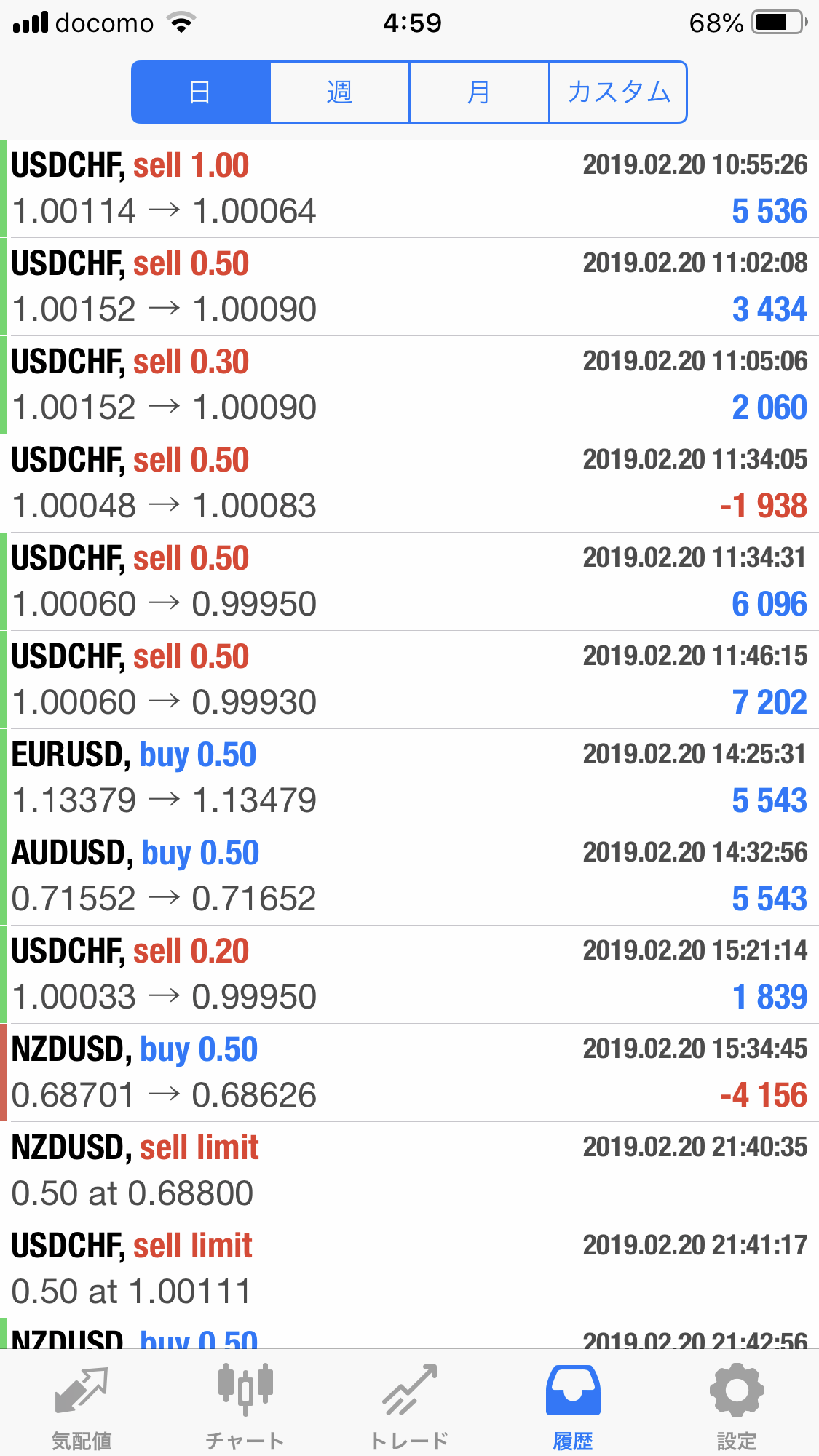Open the チャート chart tab
The height and width of the screenshot is (1456, 819).
click(245, 1406)
